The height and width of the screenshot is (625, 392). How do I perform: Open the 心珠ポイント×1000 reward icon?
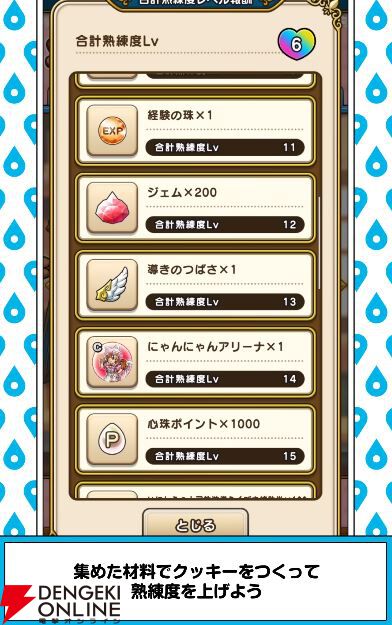112,439
